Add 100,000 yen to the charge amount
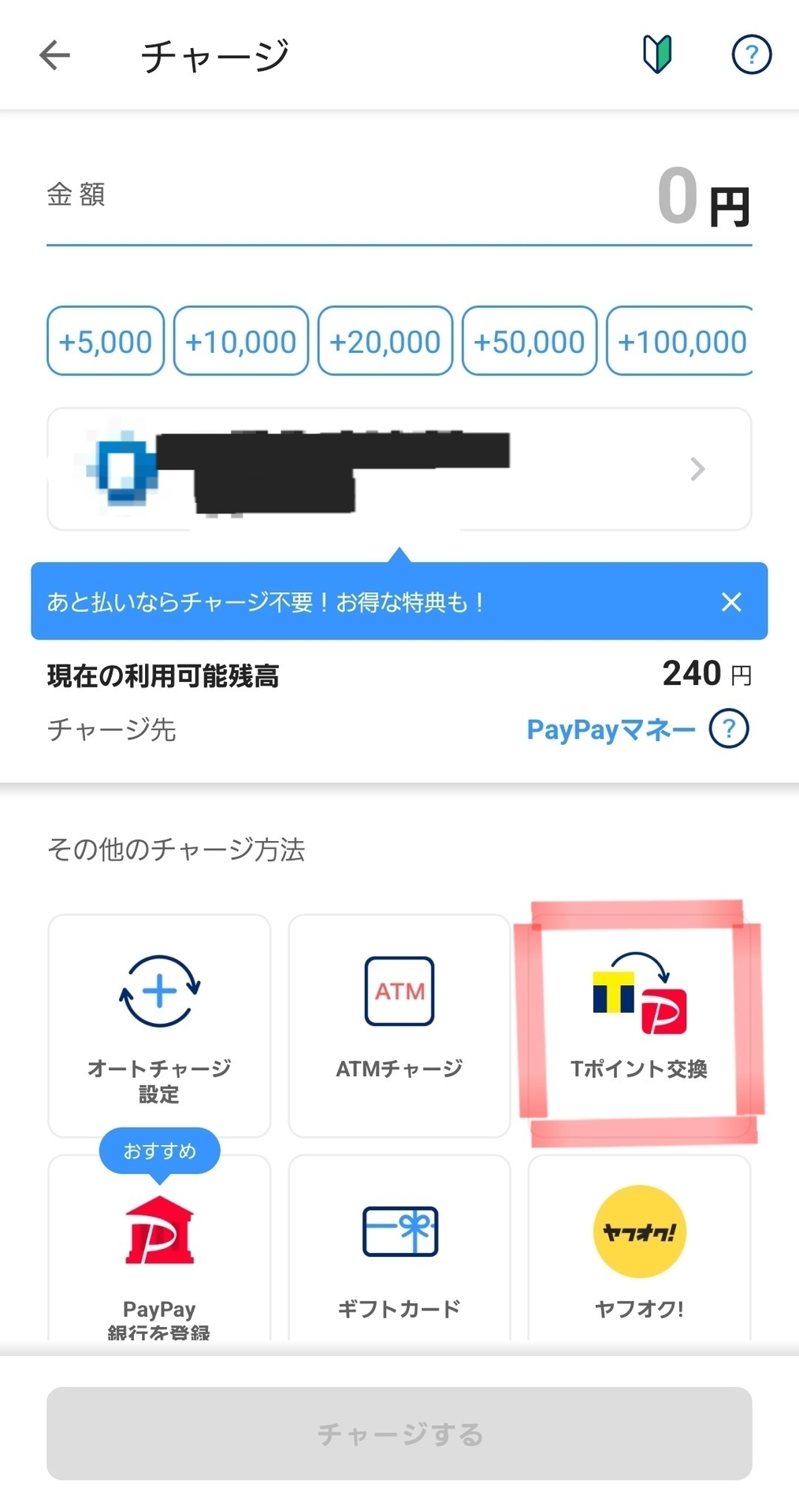 [x=680, y=340]
